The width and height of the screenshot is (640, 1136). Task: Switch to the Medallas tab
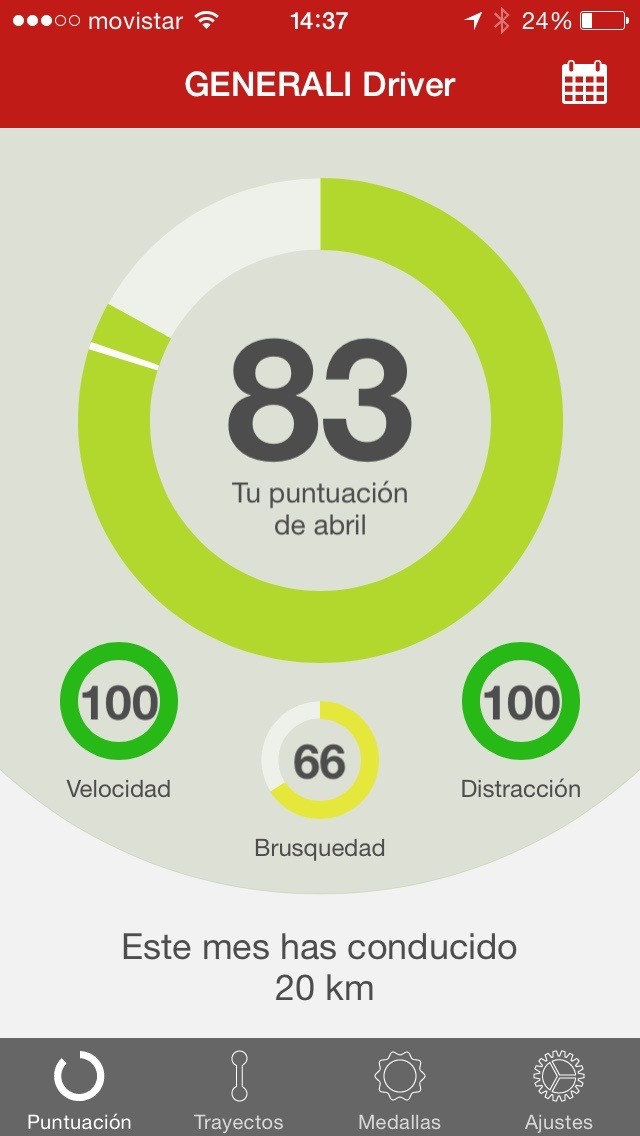[x=399, y=1090]
